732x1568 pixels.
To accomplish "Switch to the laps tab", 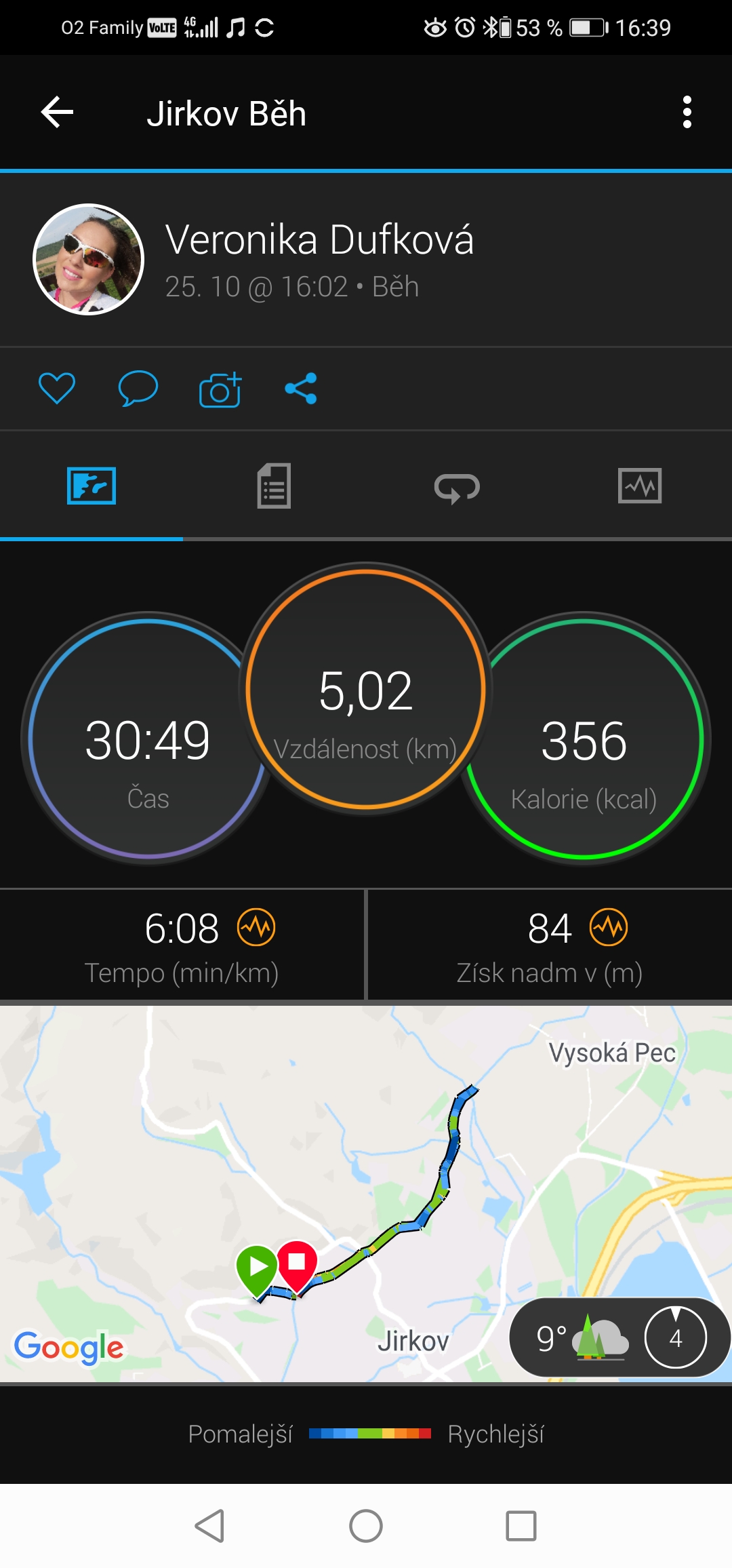I will (x=457, y=487).
